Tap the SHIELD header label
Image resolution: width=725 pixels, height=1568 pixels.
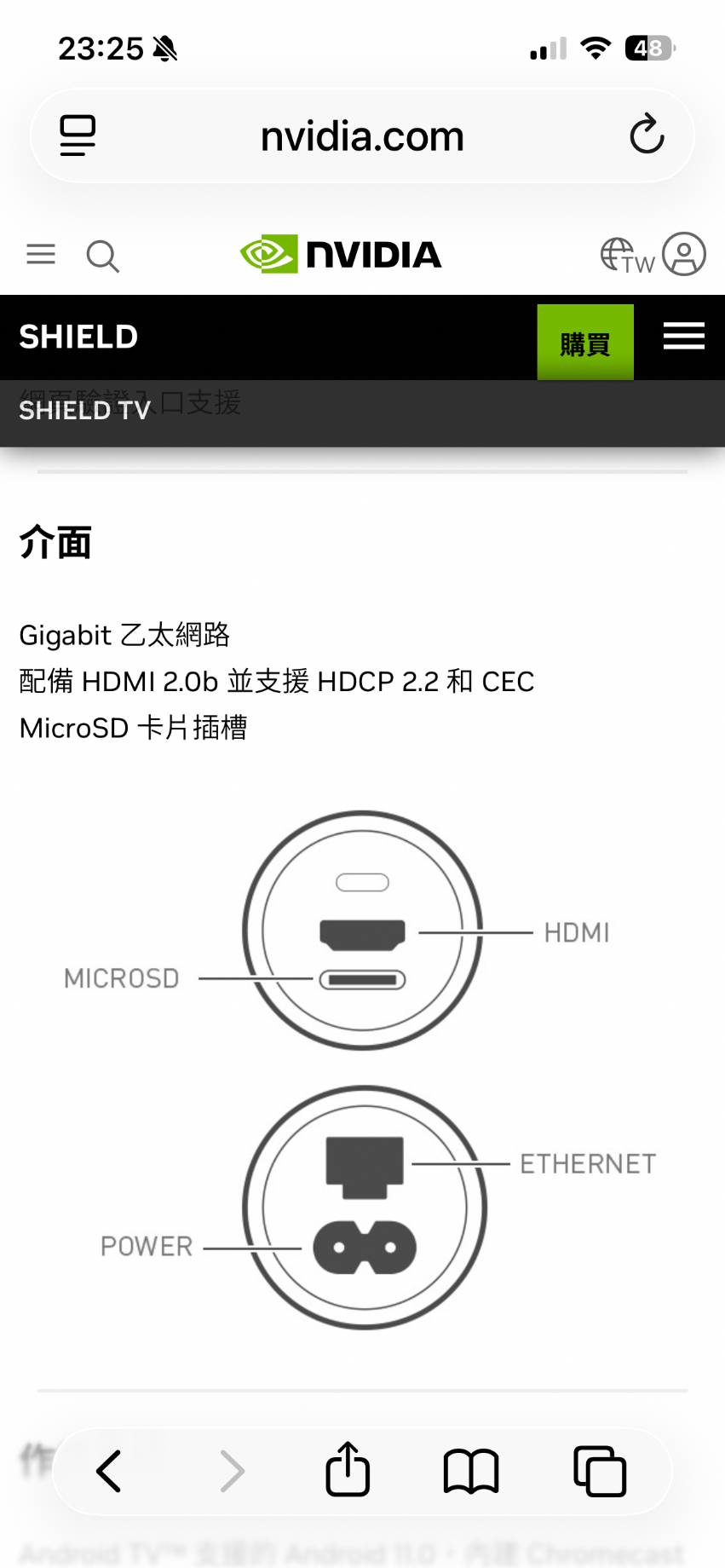[x=78, y=337]
